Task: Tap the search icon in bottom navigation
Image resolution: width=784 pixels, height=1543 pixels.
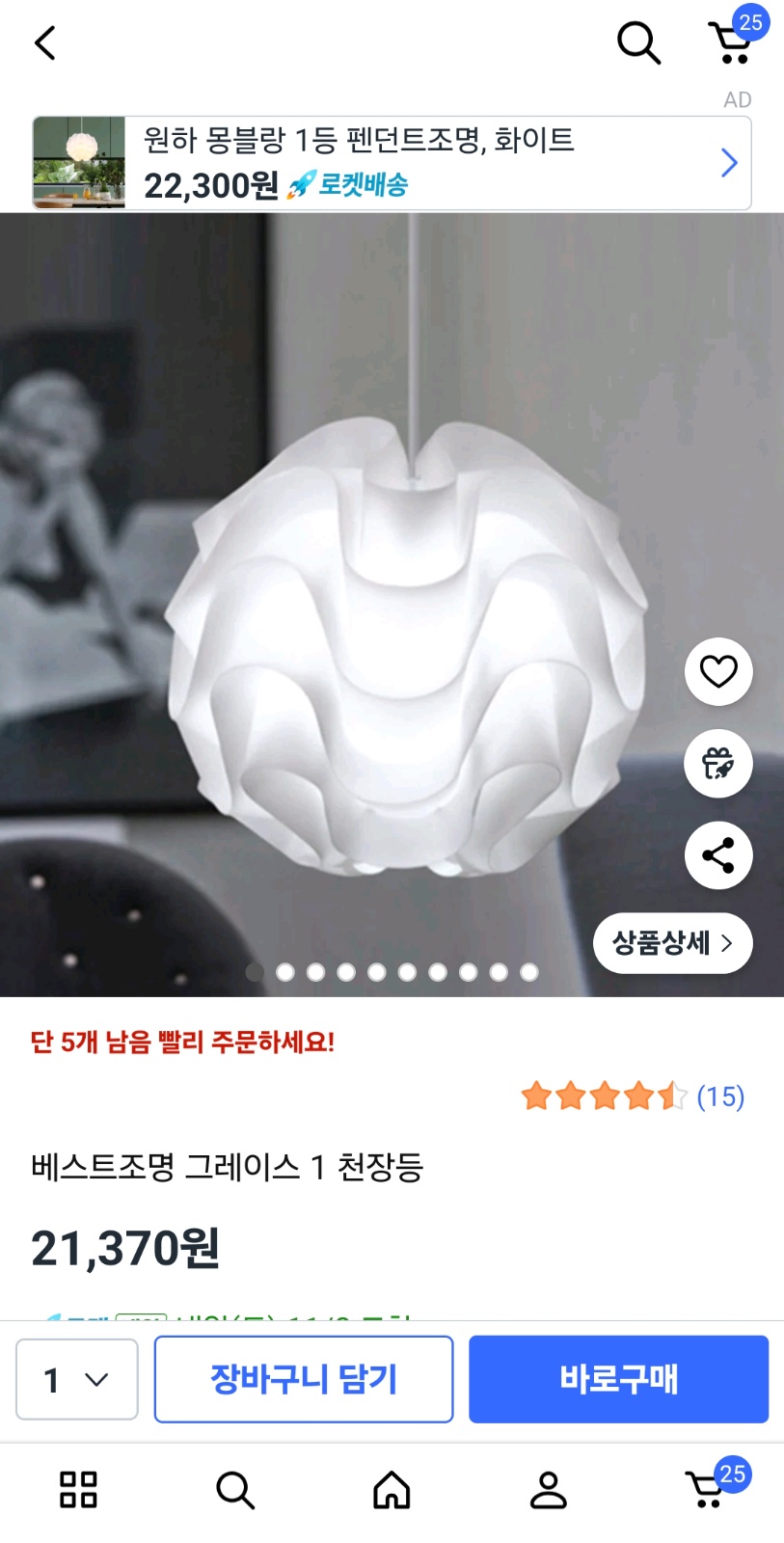Action: click(x=234, y=1490)
